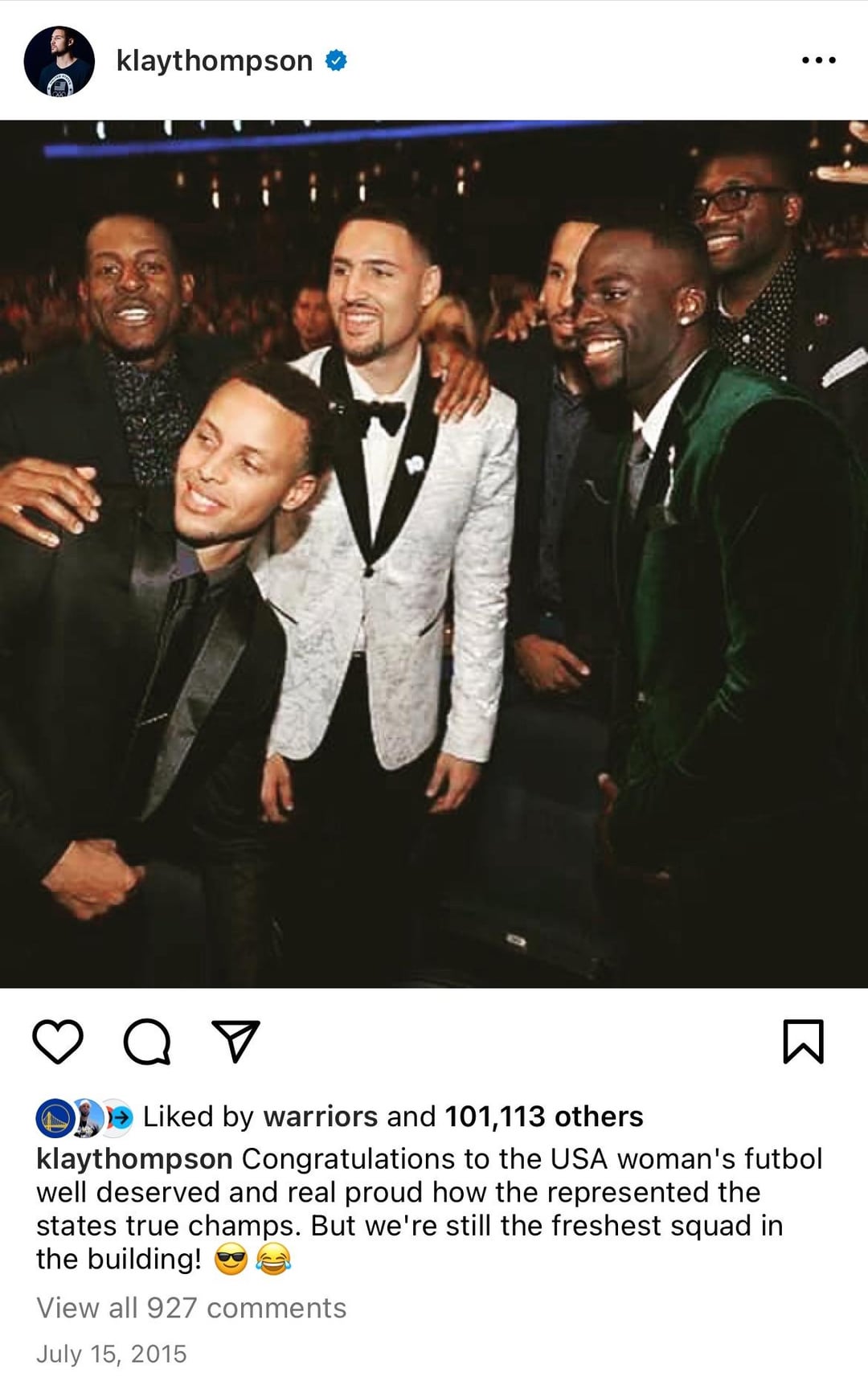View all 927 comments
868x1389 pixels.
point(191,1308)
